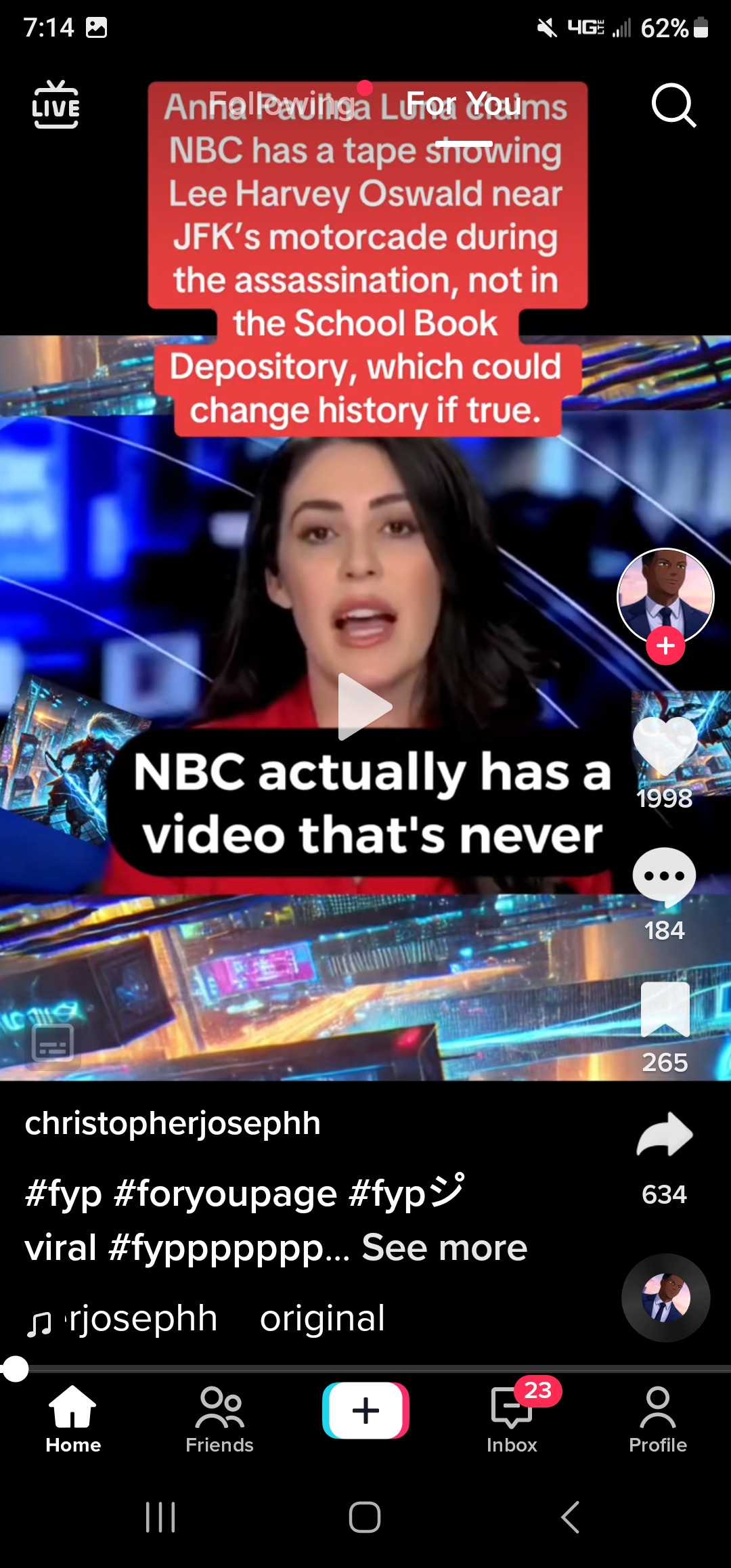
Task: Share this video
Action: coord(665,1135)
